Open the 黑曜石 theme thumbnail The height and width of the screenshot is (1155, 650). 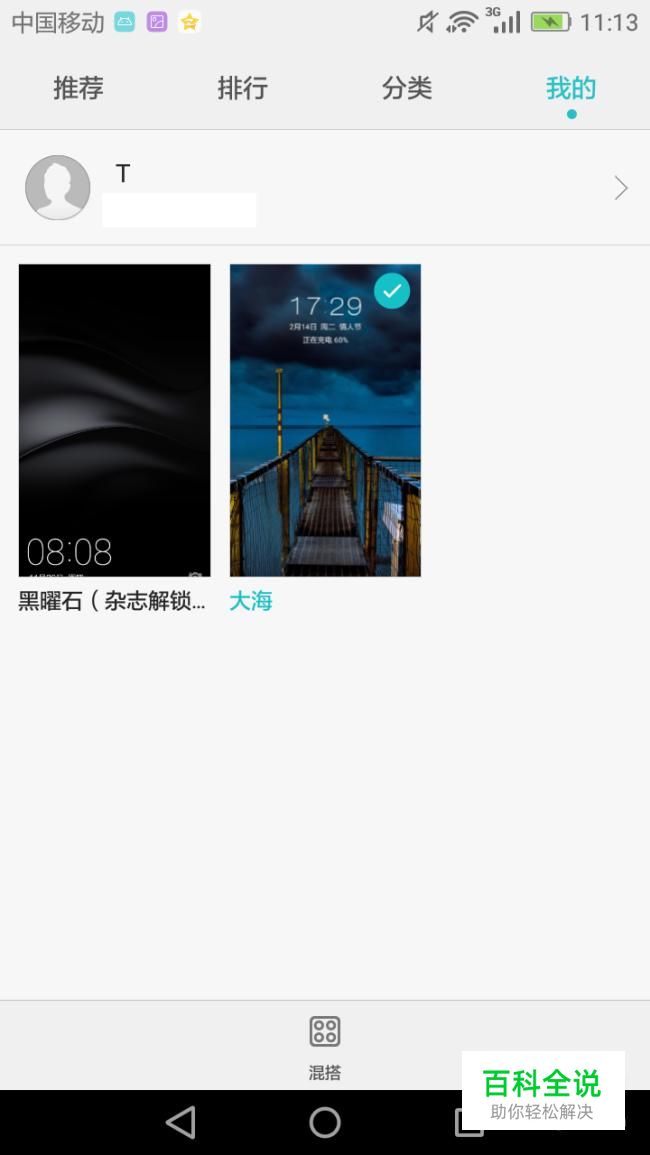(115, 420)
